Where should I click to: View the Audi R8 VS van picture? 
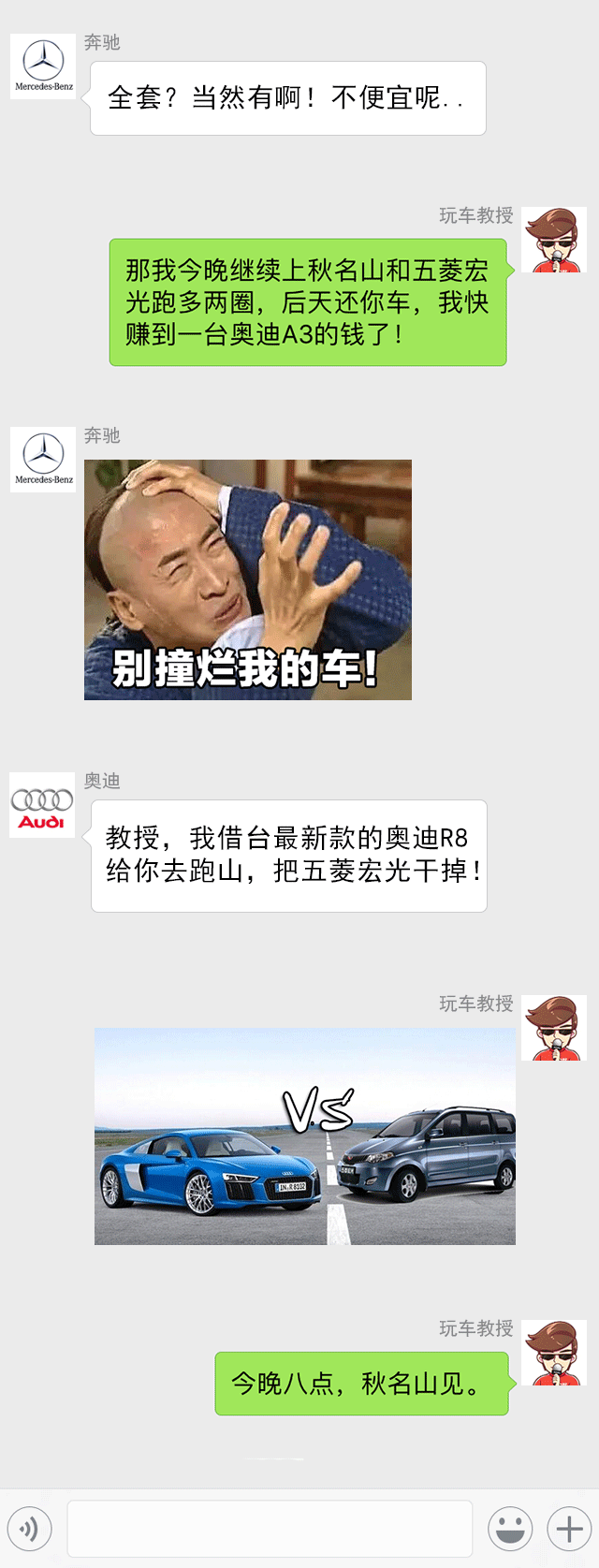tap(305, 1136)
